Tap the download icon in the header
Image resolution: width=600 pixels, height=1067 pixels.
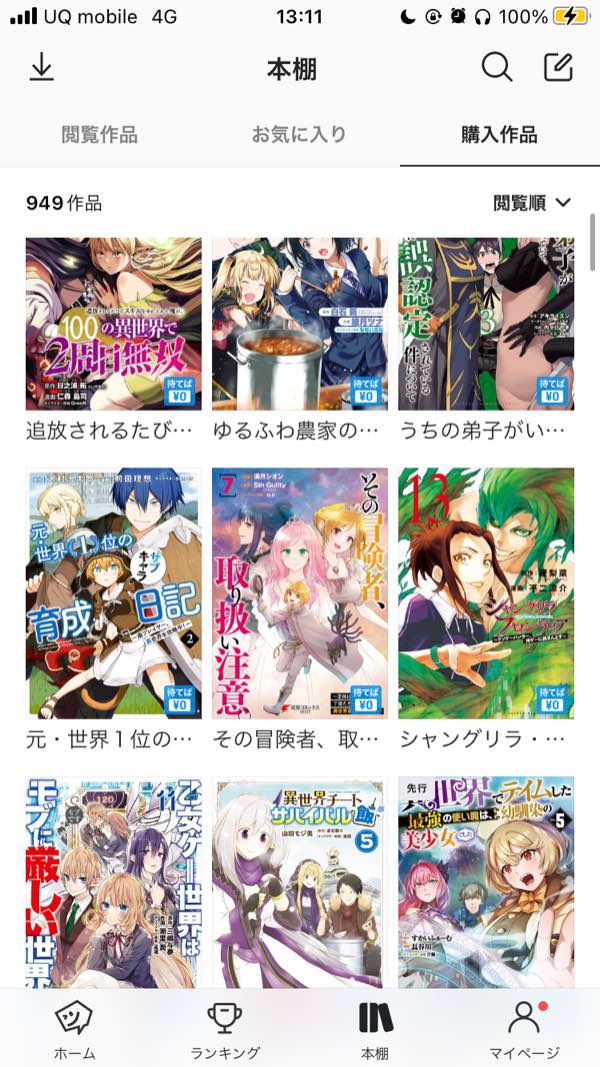coord(41,68)
